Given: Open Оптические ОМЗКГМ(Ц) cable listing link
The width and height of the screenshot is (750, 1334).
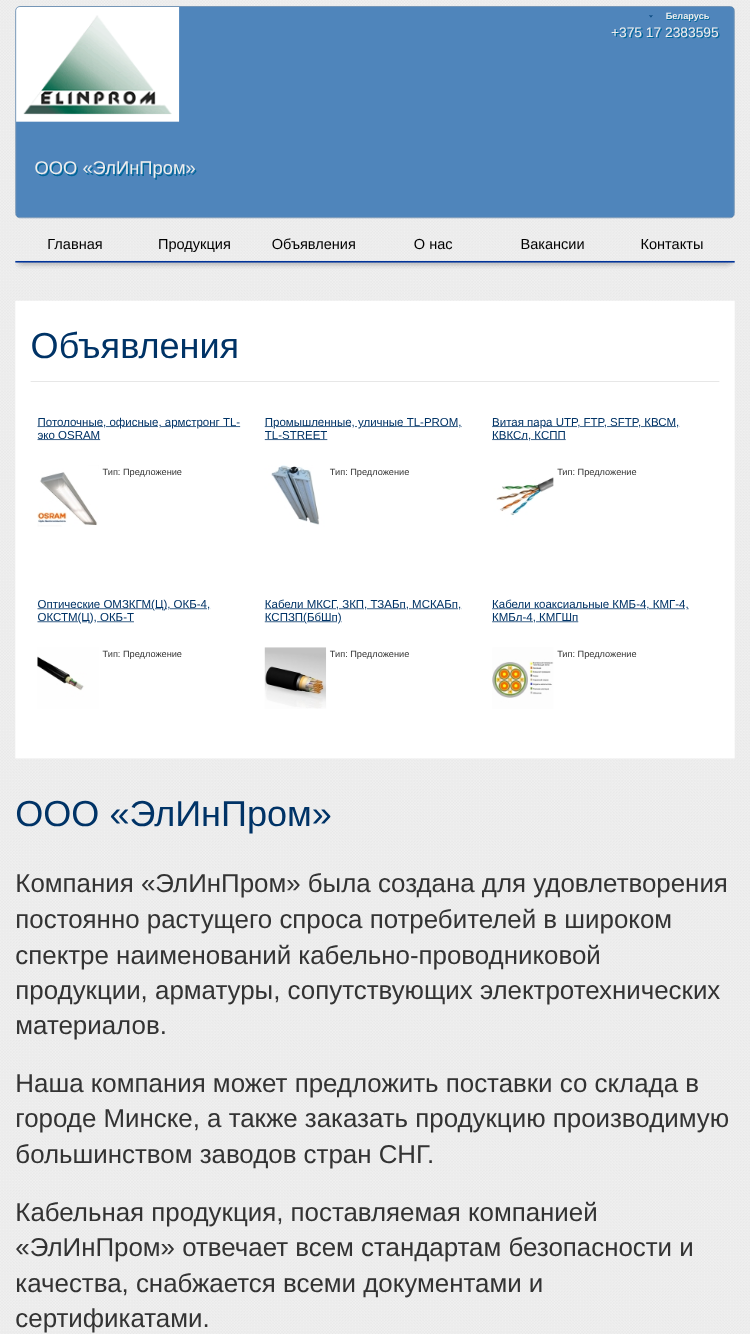Looking at the screenshot, I should 123,611.
